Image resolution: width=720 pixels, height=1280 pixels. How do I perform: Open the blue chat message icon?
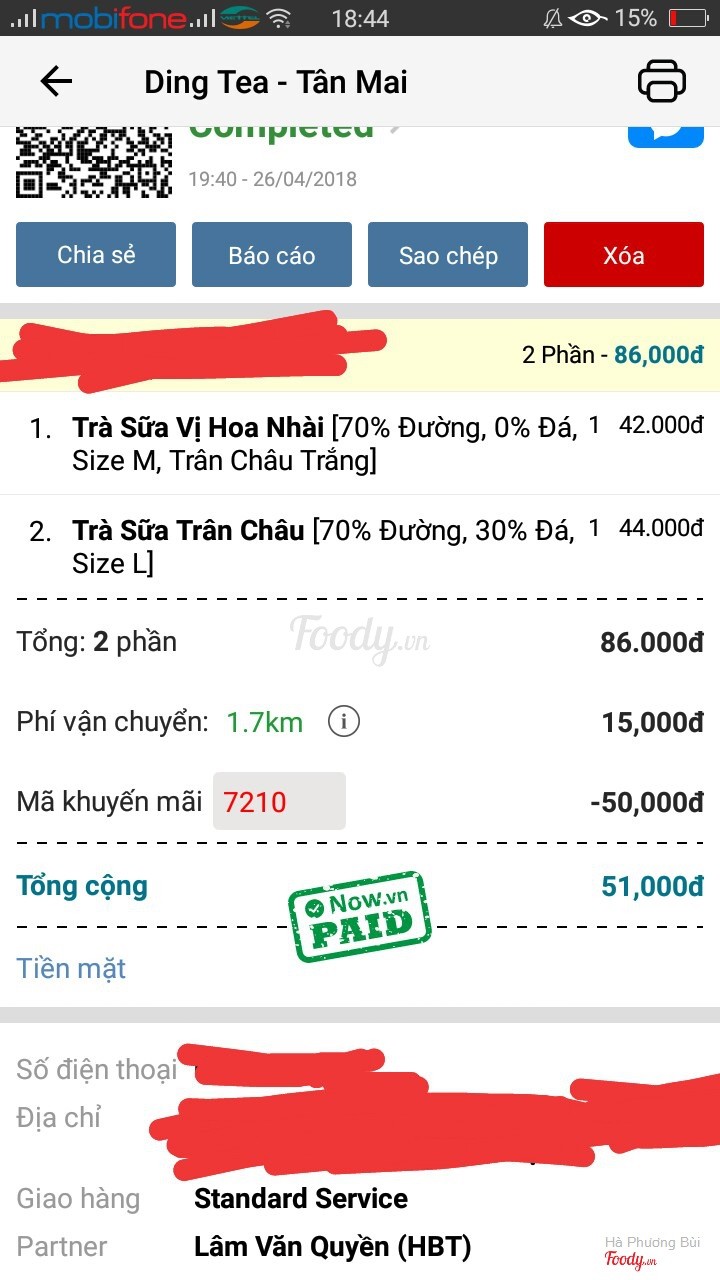[x=665, y=137]
